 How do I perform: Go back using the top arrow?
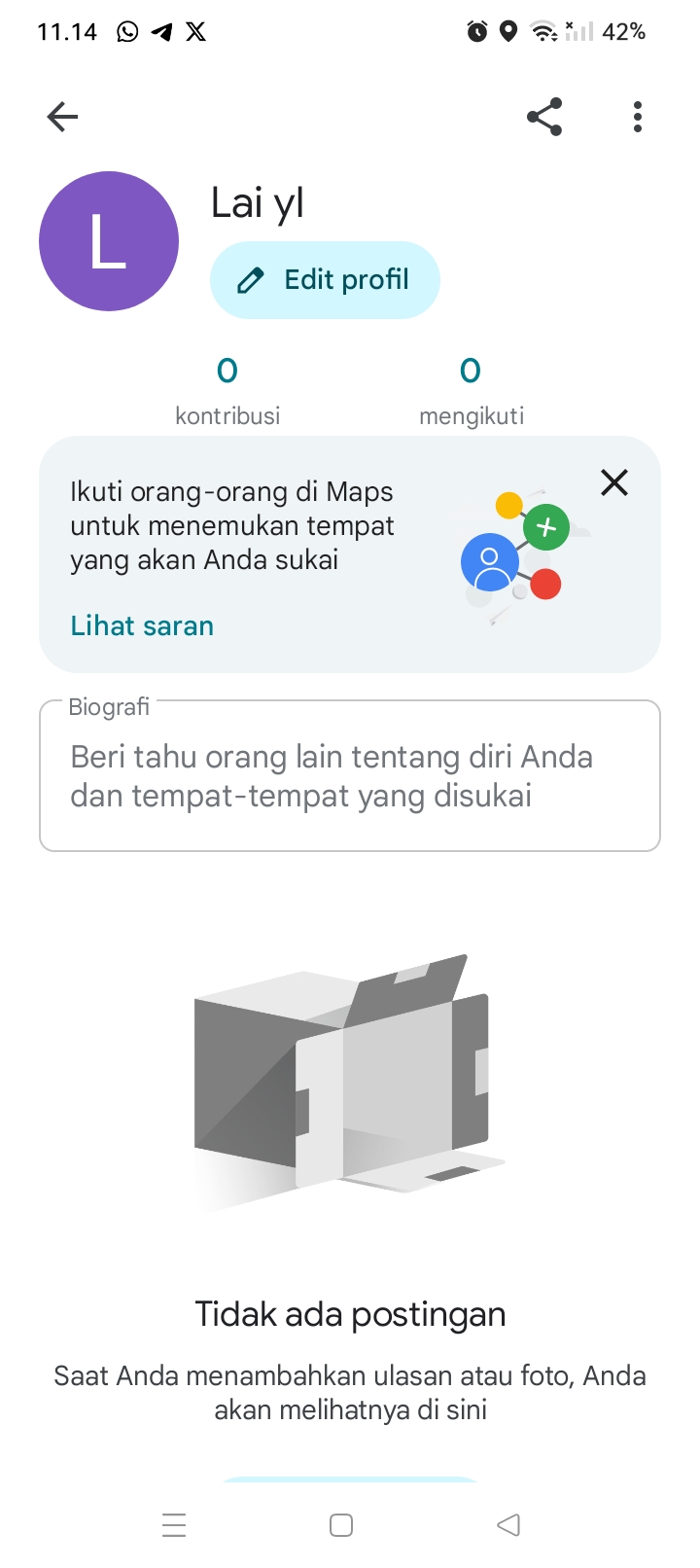[x=62, y=117]
